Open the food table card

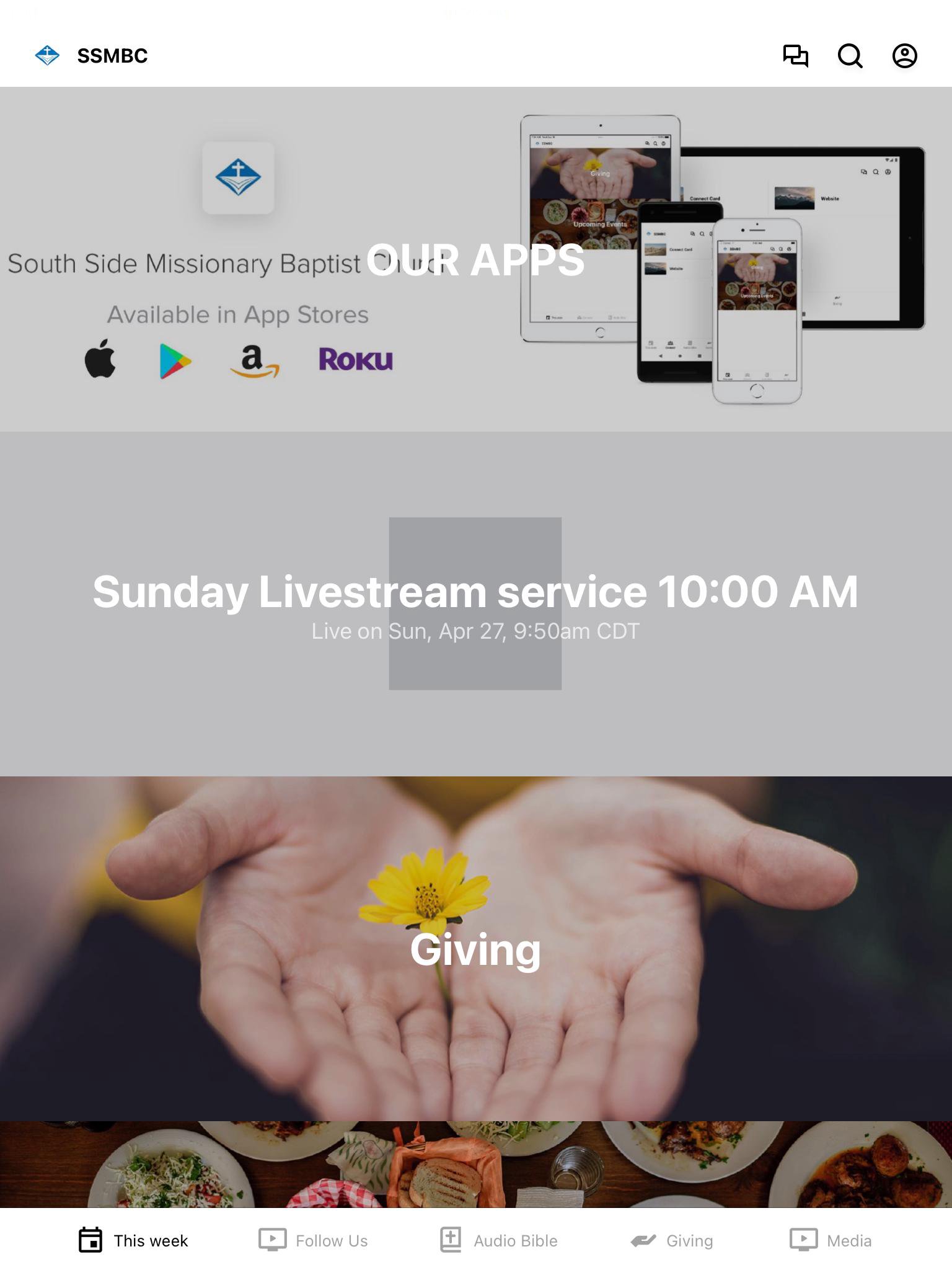coord(475,1164)
